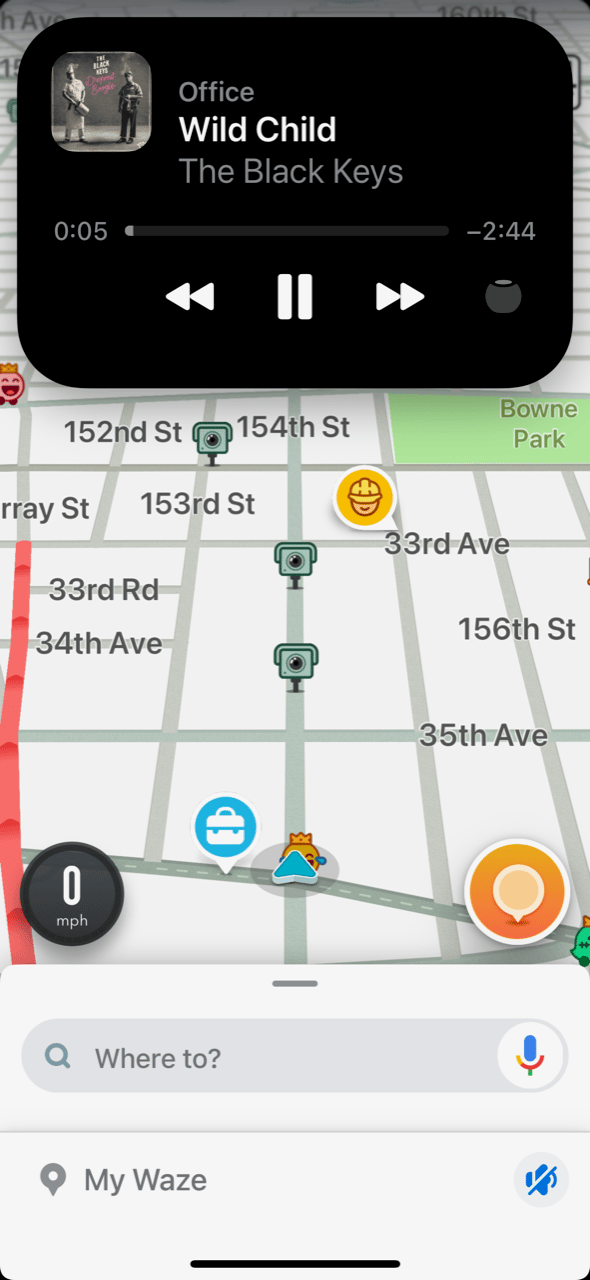The height and width of the screenshot is (1280, 590).
Task: Expand the bottom sheet handle
Action: coord(295,983)
